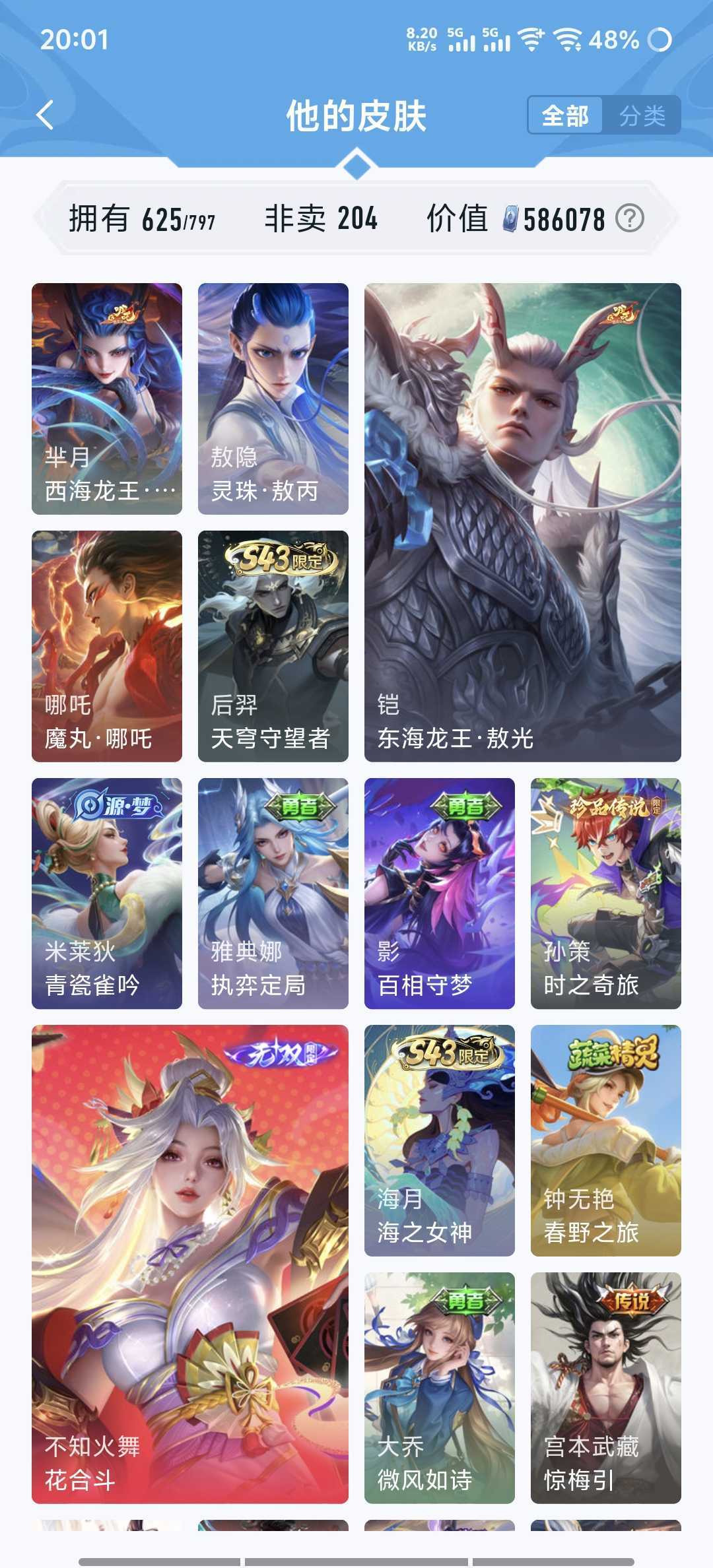Open 不知火舞 花合斗 skin
The width and height of the screenshot is (713, 1568).
(x=190, y=1264)
